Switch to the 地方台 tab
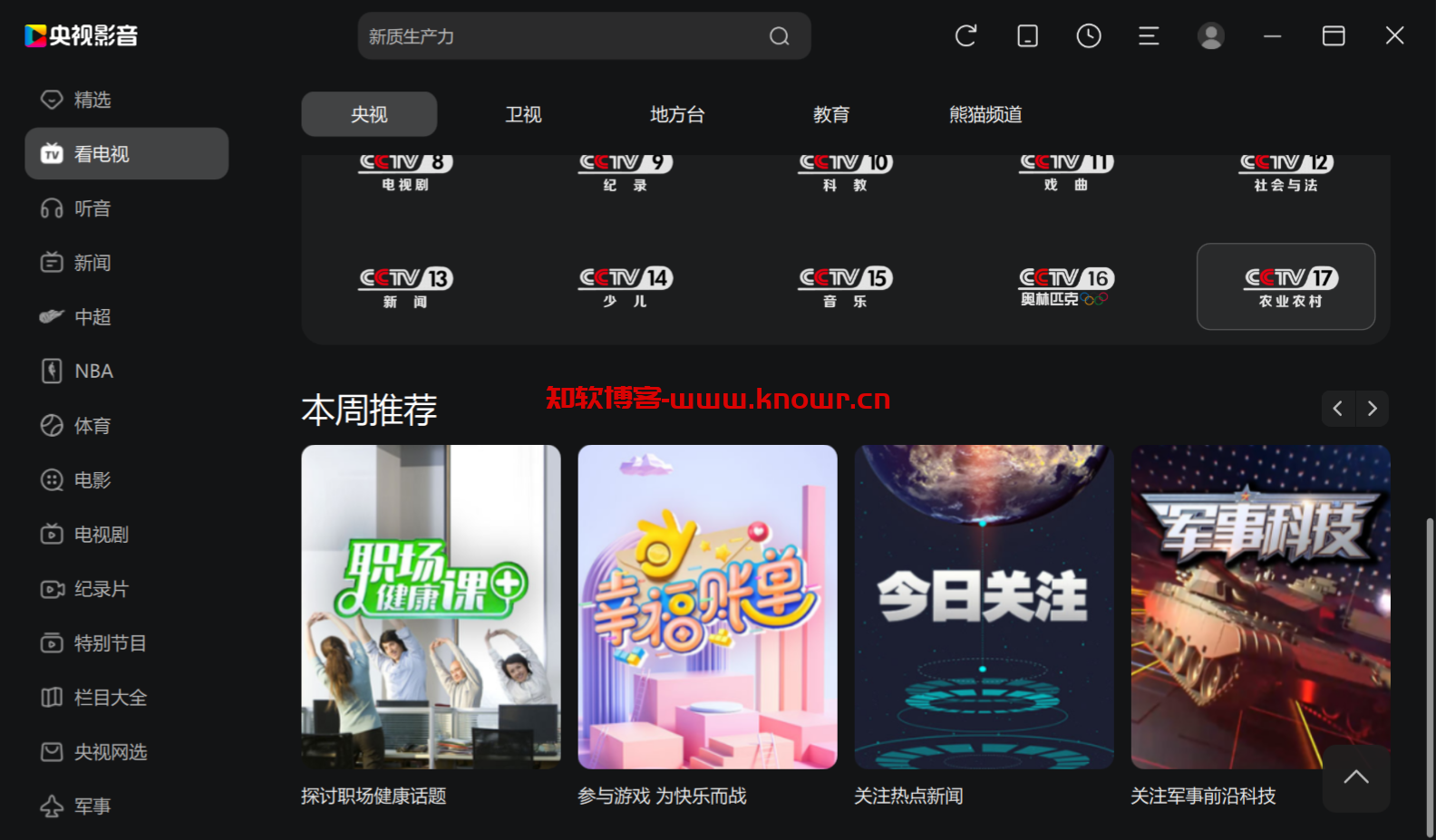 tap(677, 115)
